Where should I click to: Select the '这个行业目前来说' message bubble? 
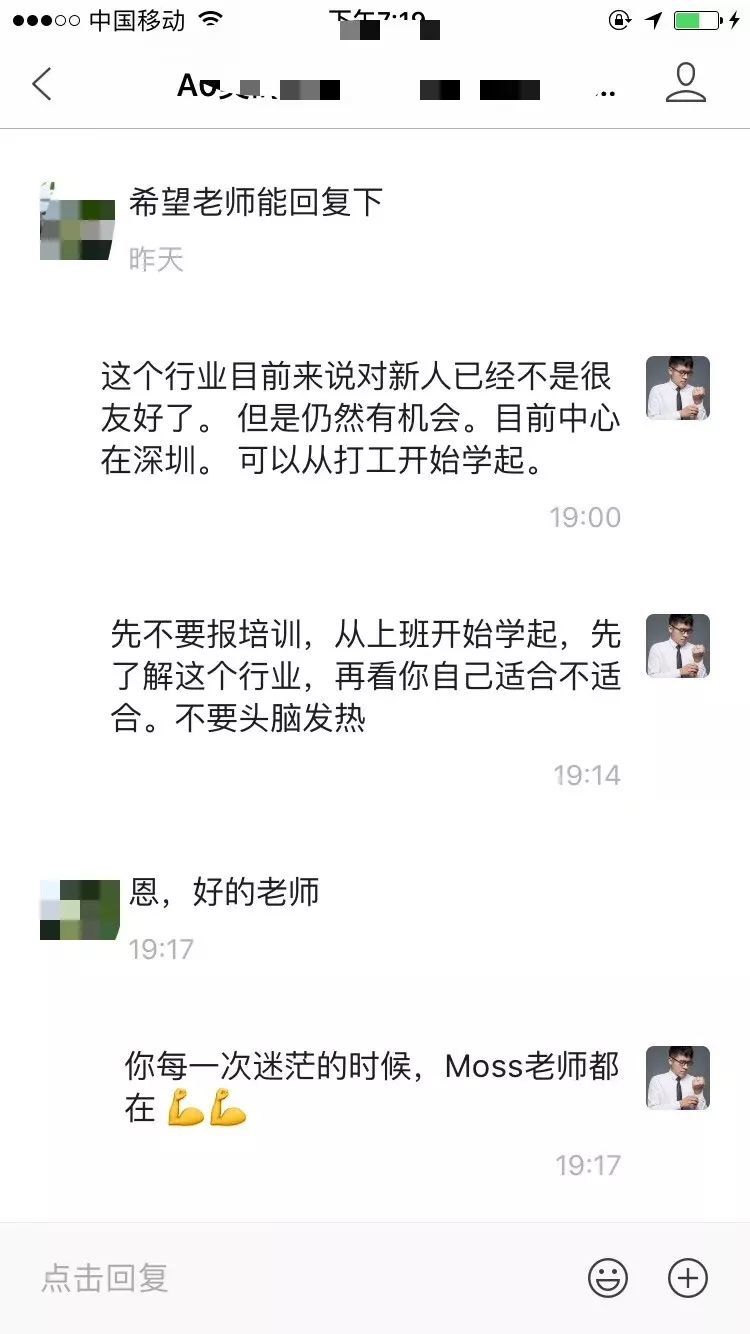[x=358, y=415]
